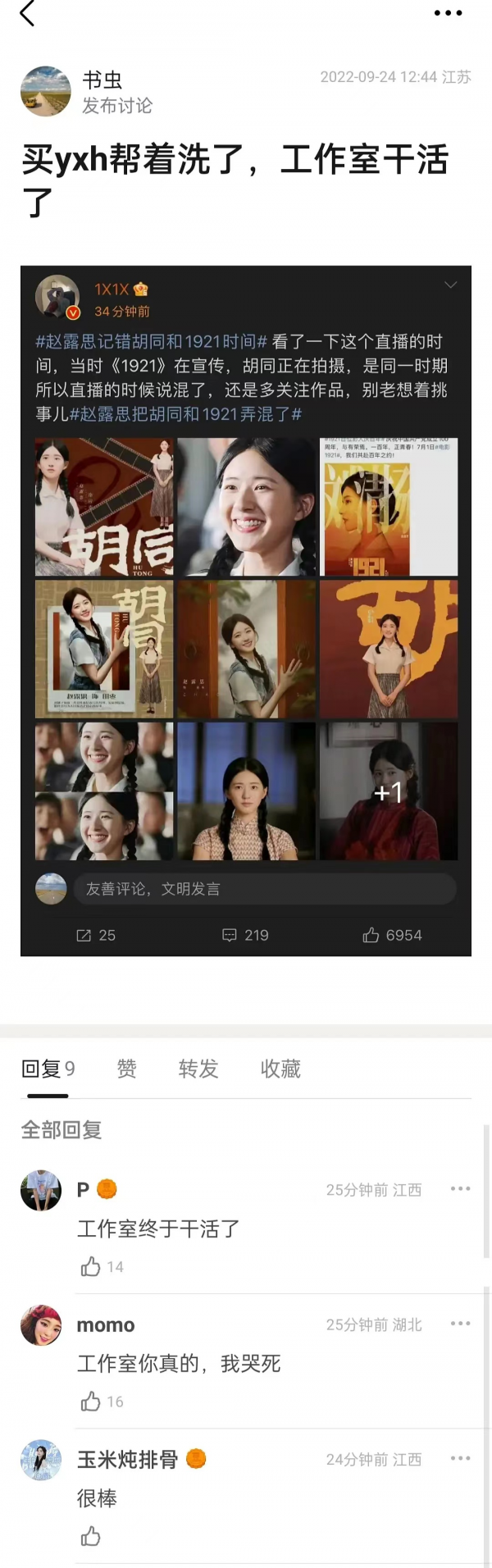The image size is (492, 1568).
Task: Open more options on 玉米炖排骨's reply
Action: [461, 1458]
